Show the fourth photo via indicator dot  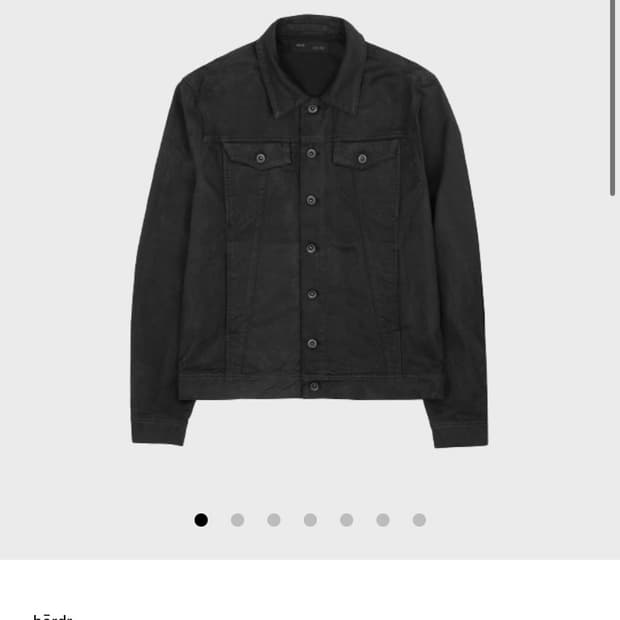coord(310,520)
